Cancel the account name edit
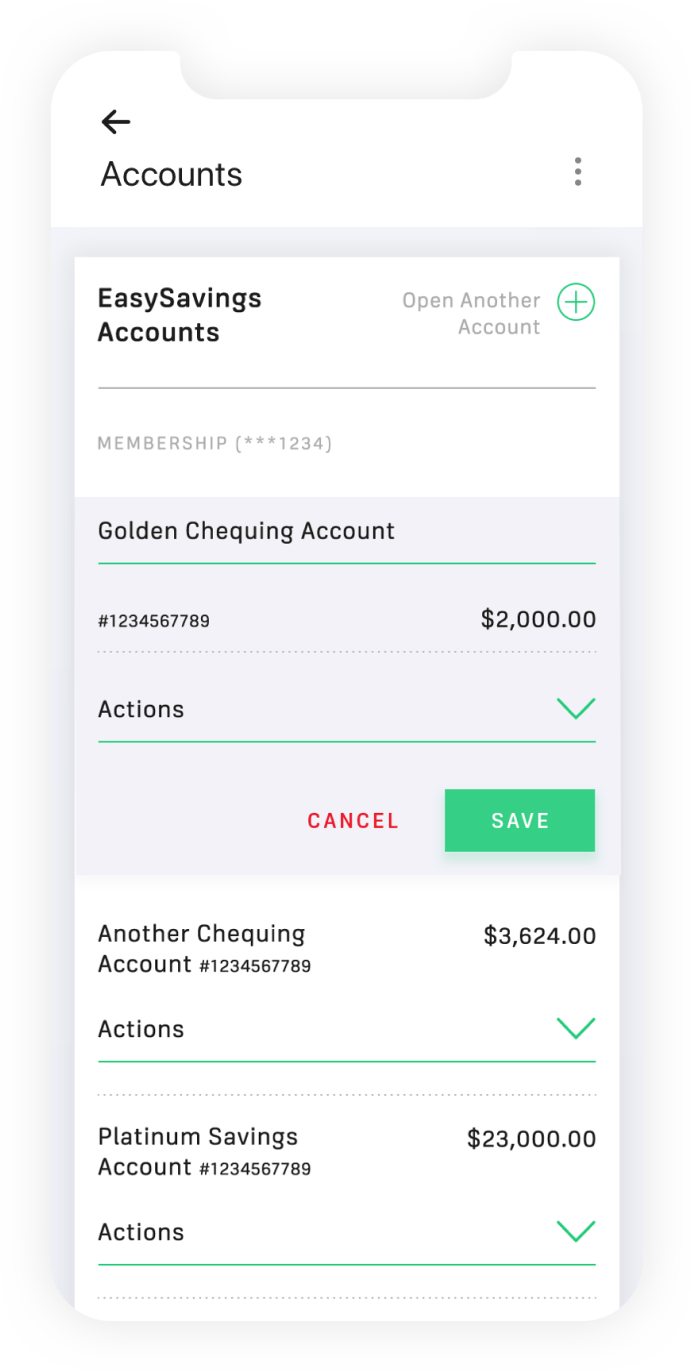The width and height of the screenshot is (691, 1372). [x=353, y=821]
